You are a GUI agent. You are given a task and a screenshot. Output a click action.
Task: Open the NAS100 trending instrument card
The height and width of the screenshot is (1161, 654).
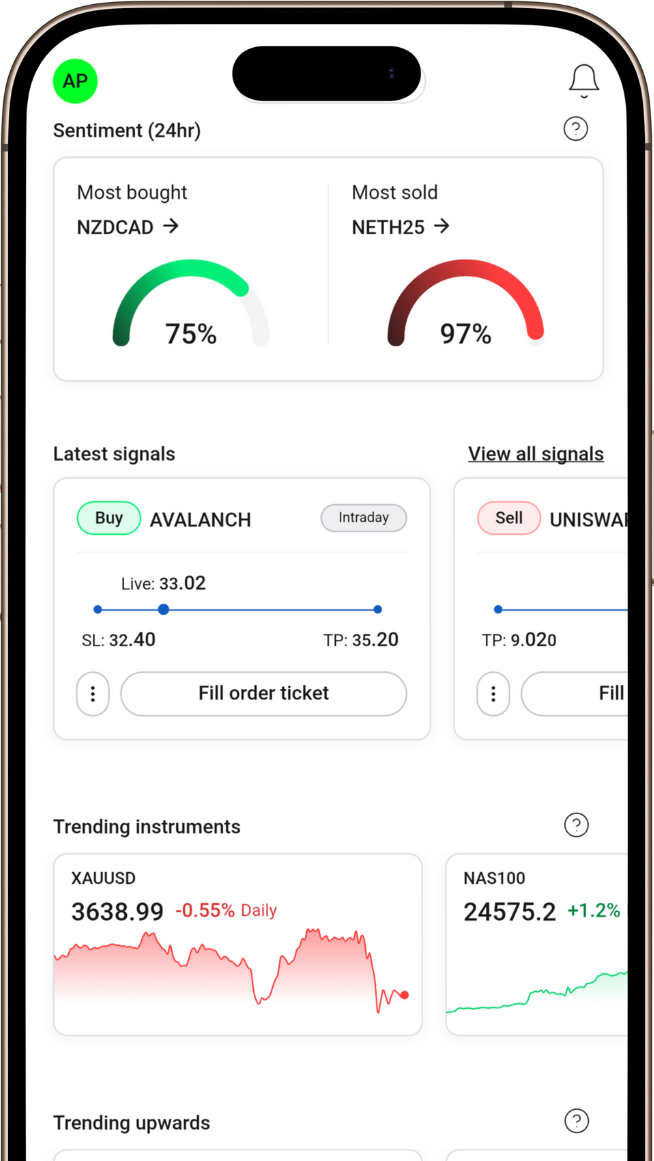(537, 944)
